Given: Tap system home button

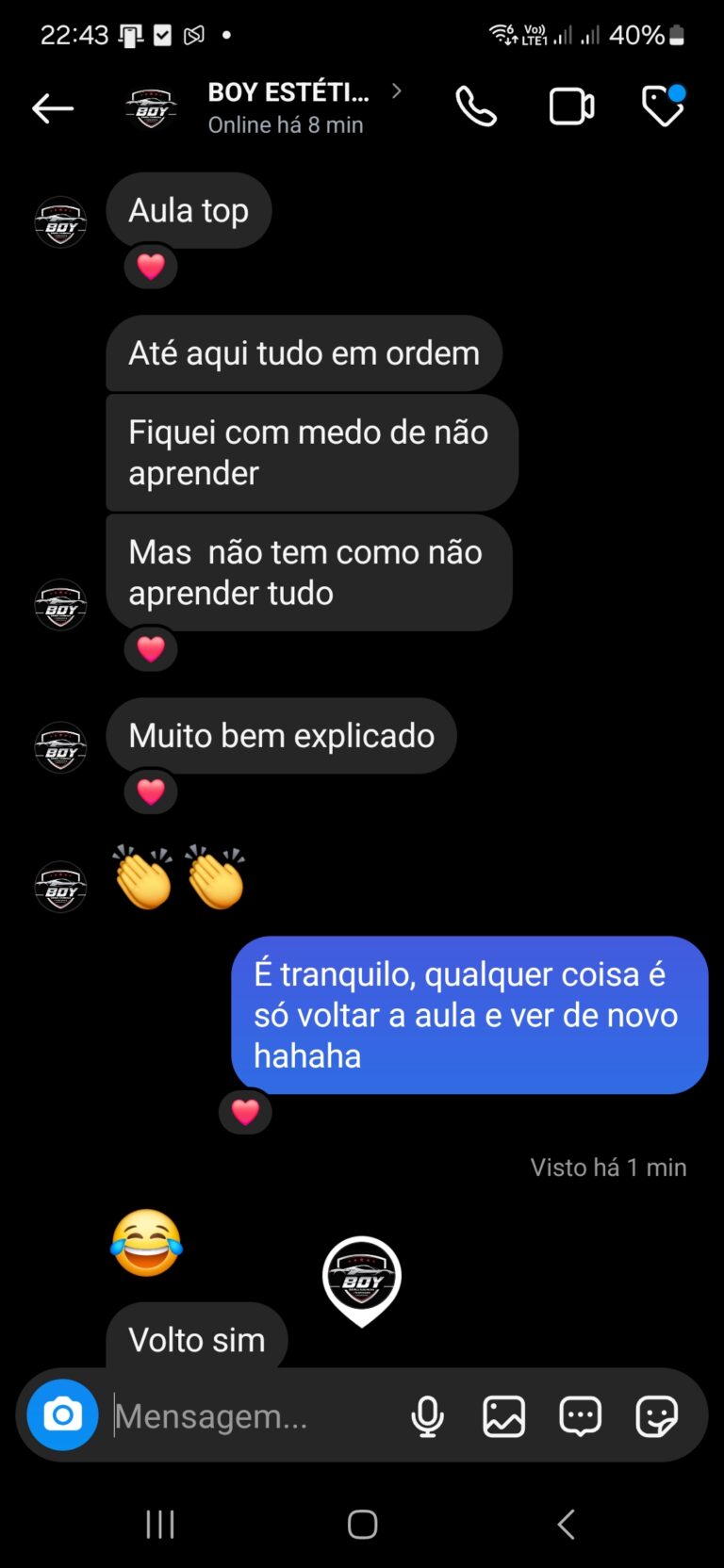Looking at the screenshot, I should click(362, 1524).
